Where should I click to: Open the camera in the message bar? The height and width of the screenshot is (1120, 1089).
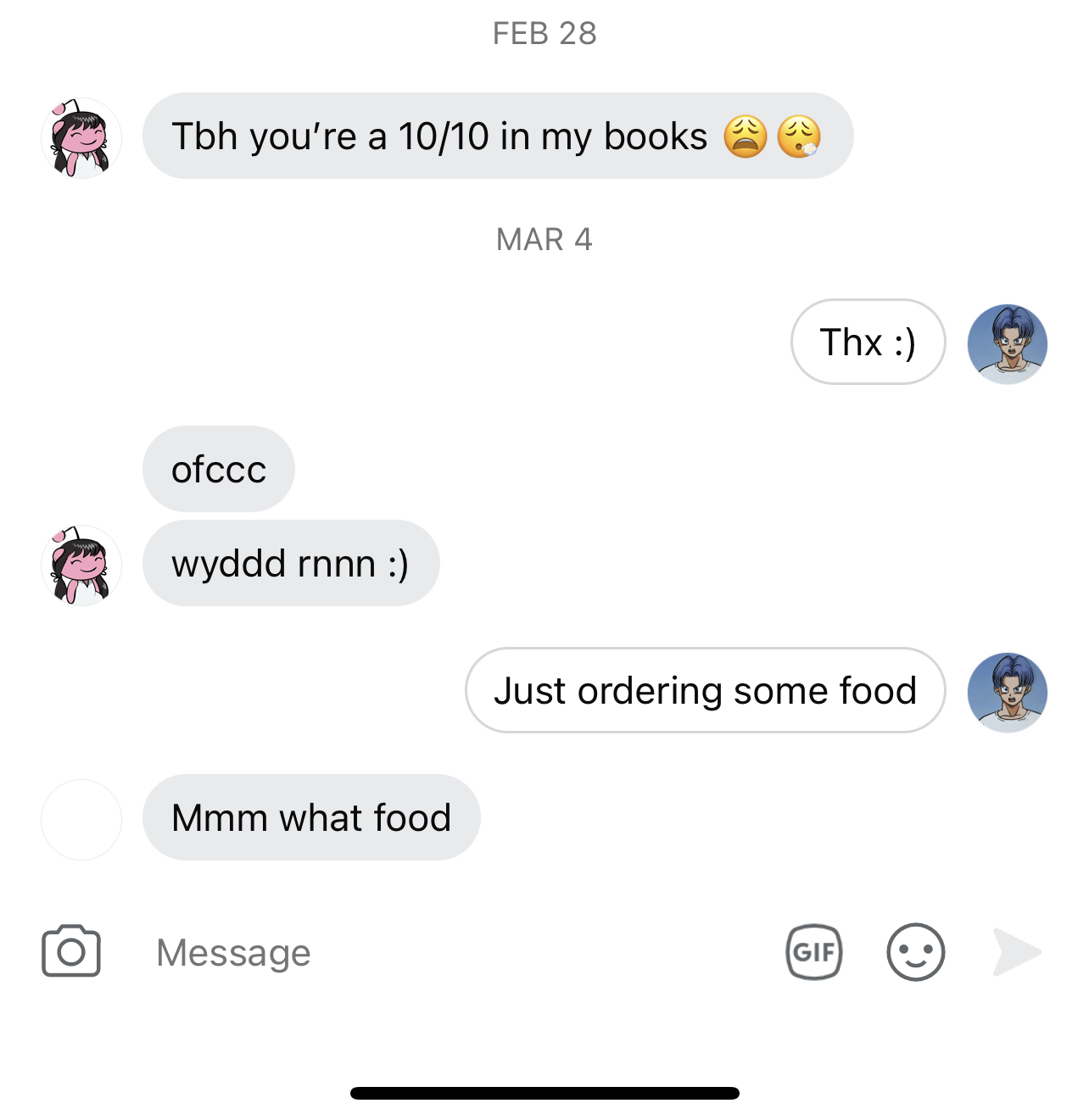point(71,951)
